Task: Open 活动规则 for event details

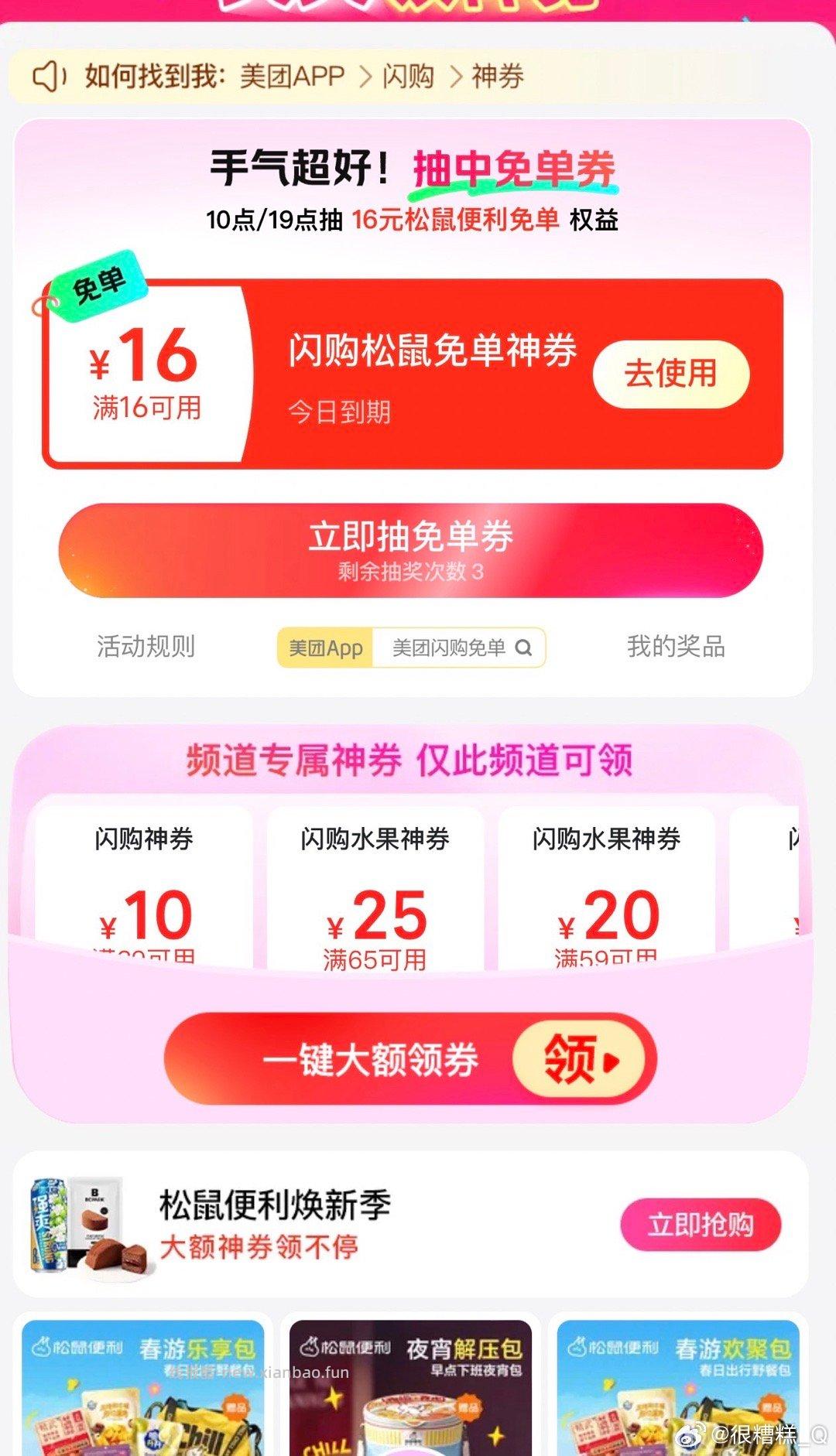Action: (145, 649)
